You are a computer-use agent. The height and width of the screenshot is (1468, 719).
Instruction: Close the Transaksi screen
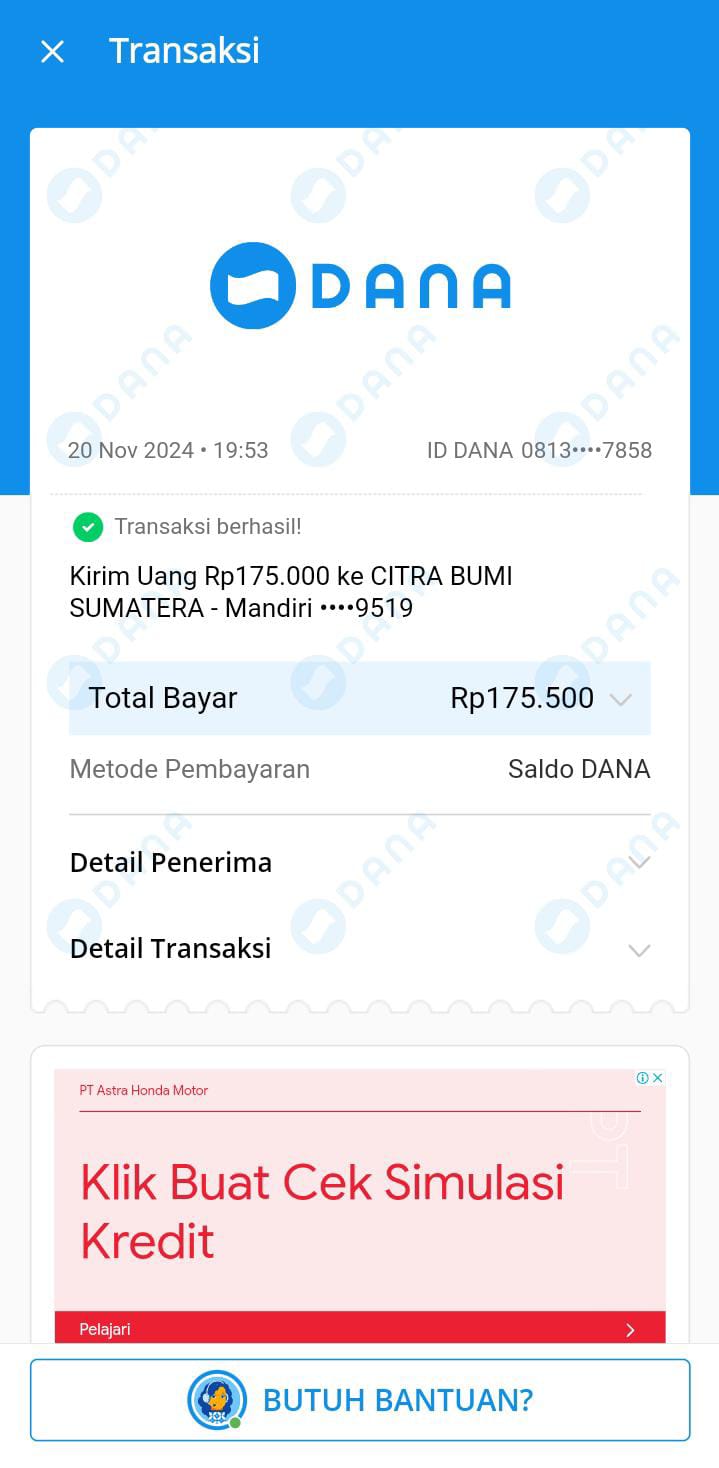pos(52,52)
